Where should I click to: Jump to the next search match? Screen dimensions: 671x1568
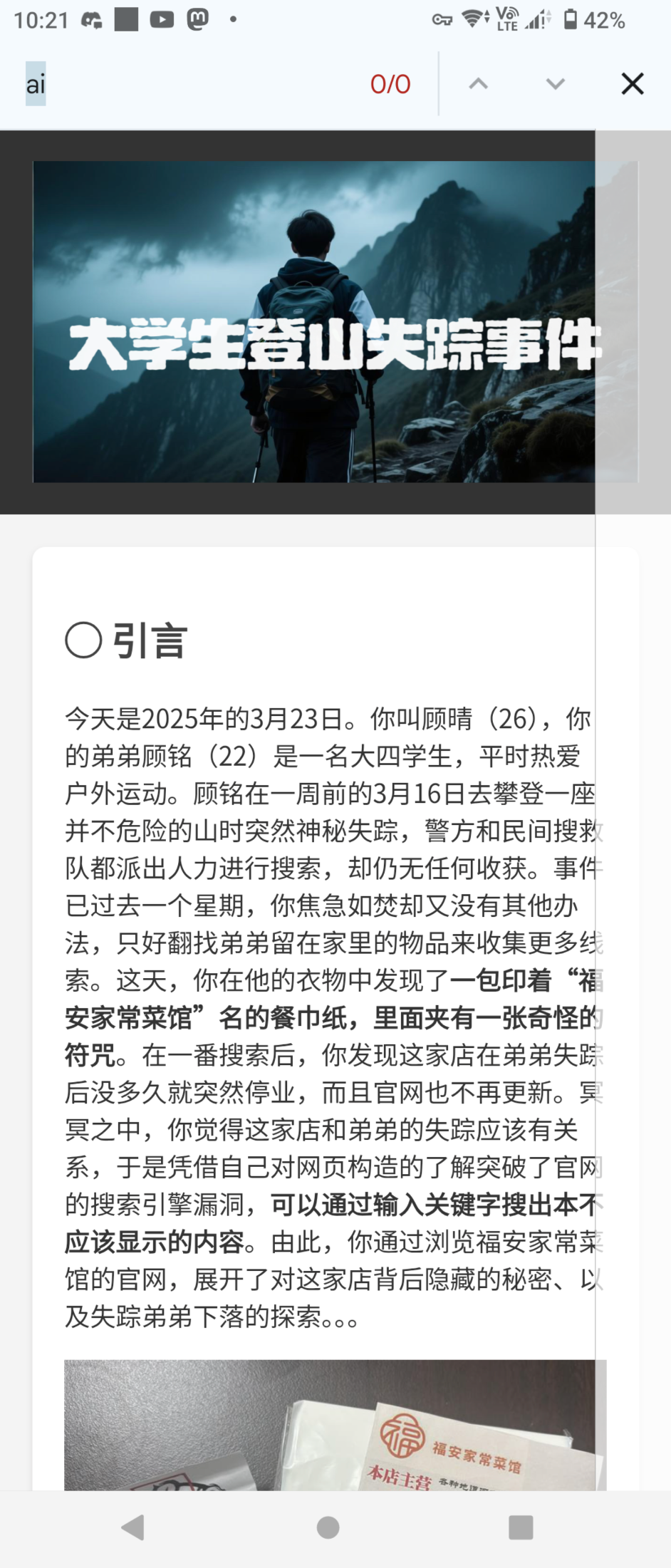tap(556, 85)
